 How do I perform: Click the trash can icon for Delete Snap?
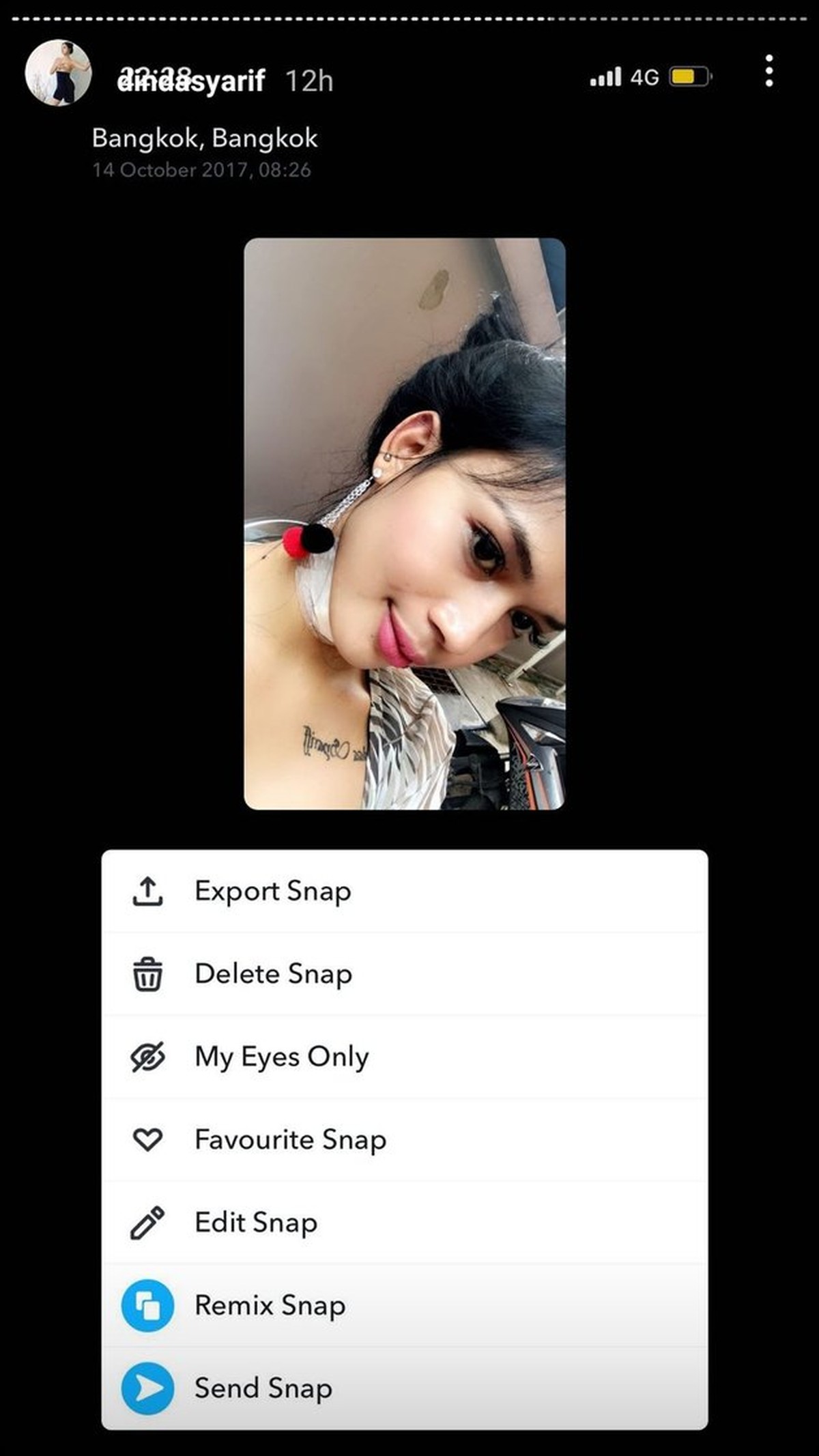(x=149, y=973)
